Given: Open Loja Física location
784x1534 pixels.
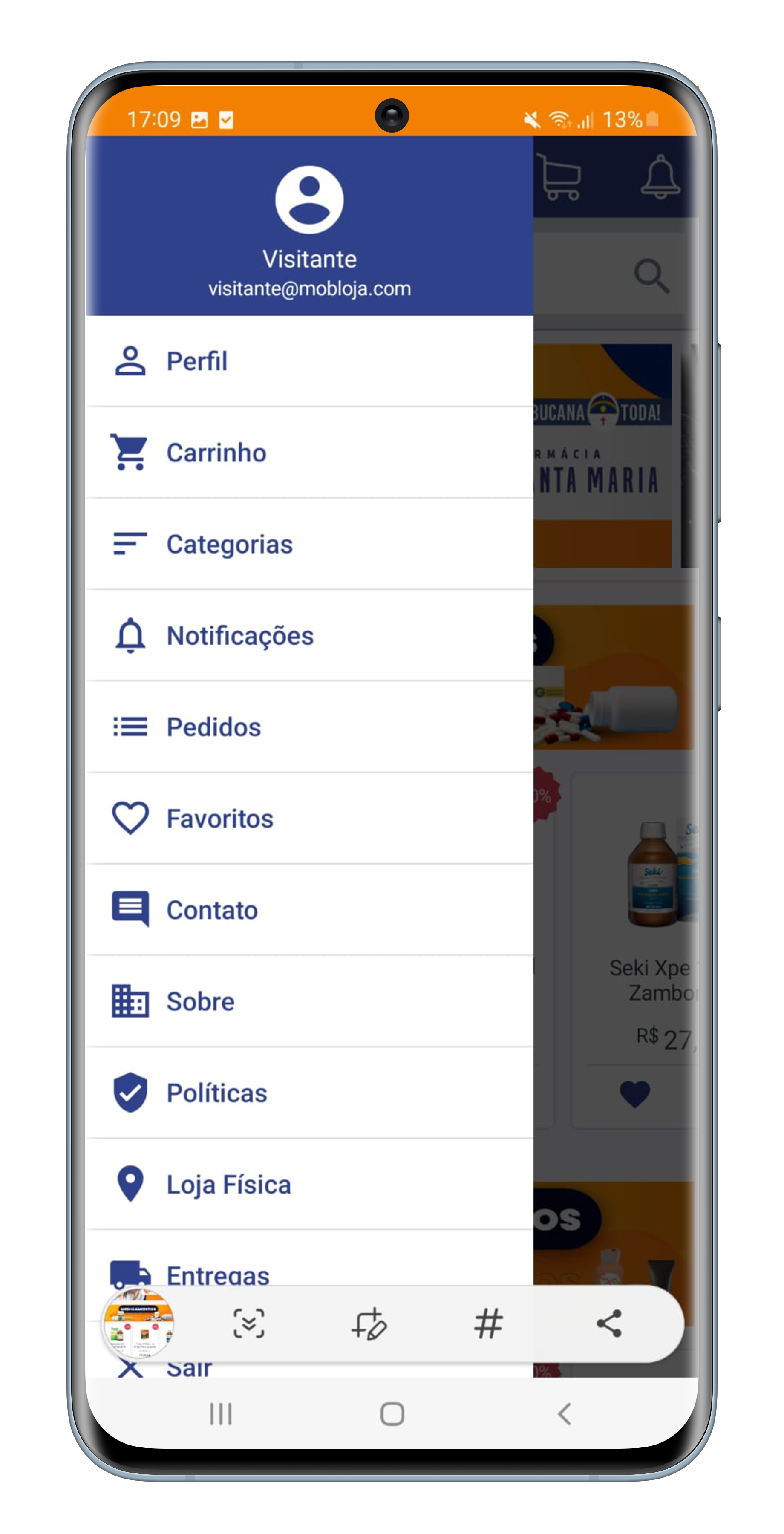Looking at the screenshot, I should click(228, 1185).
